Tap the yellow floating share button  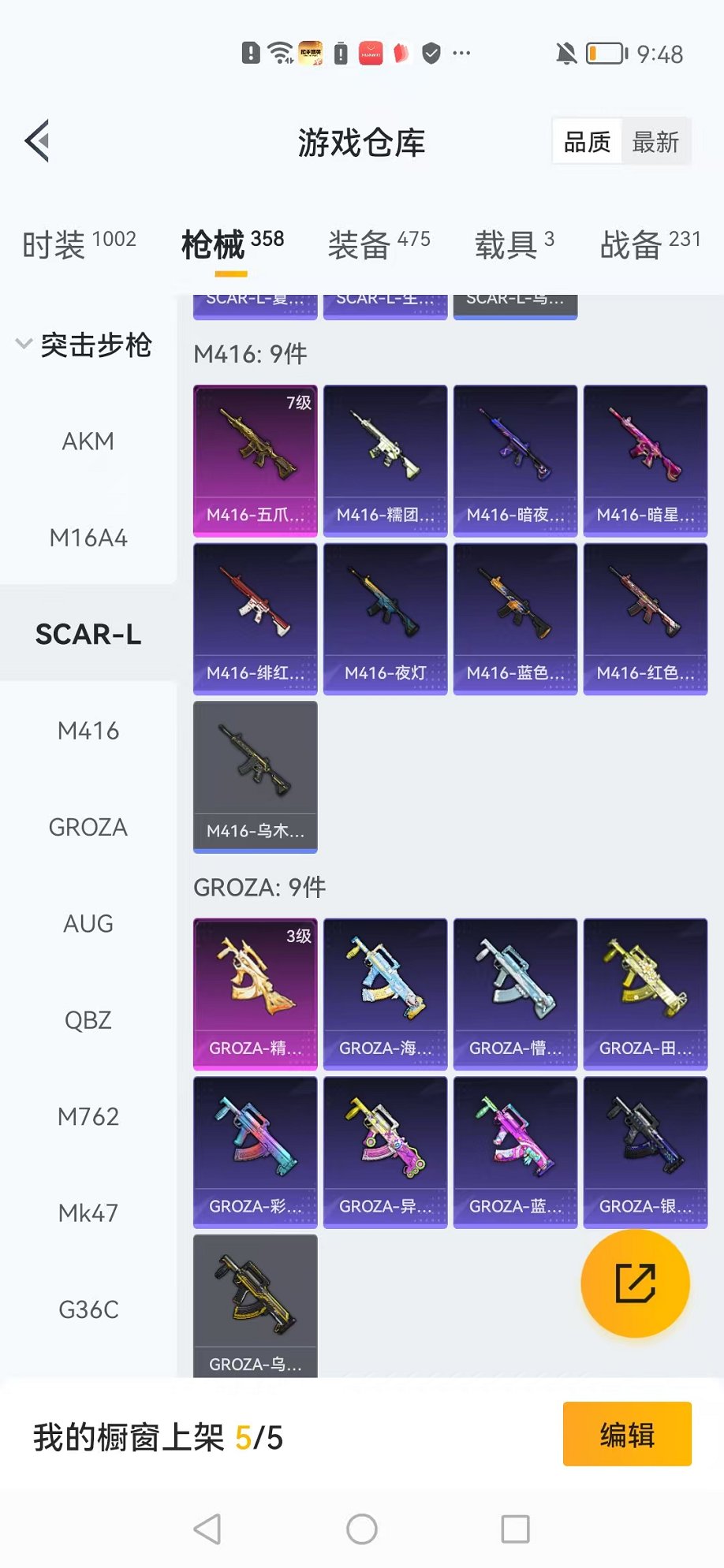pos(635,1283)
